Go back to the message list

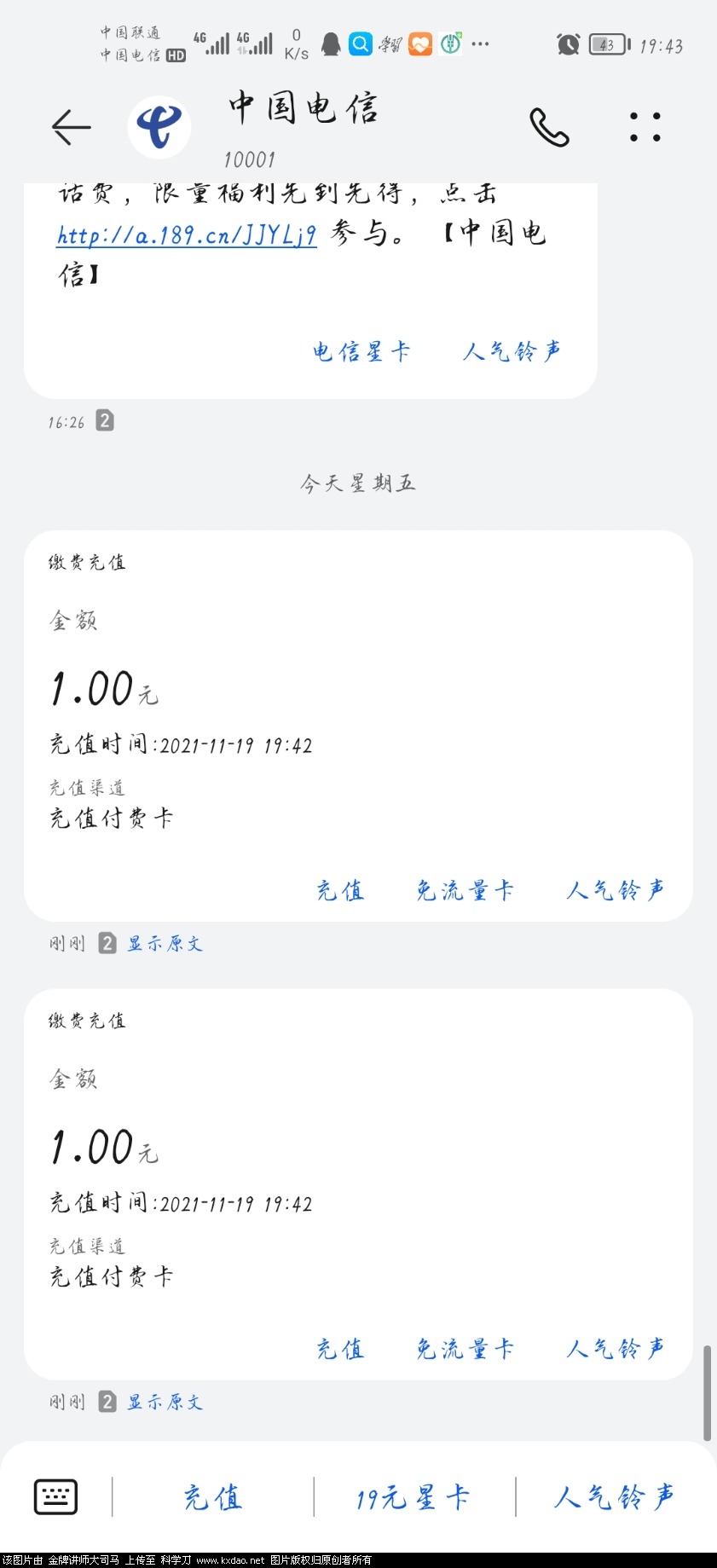(x=71, y=128)
